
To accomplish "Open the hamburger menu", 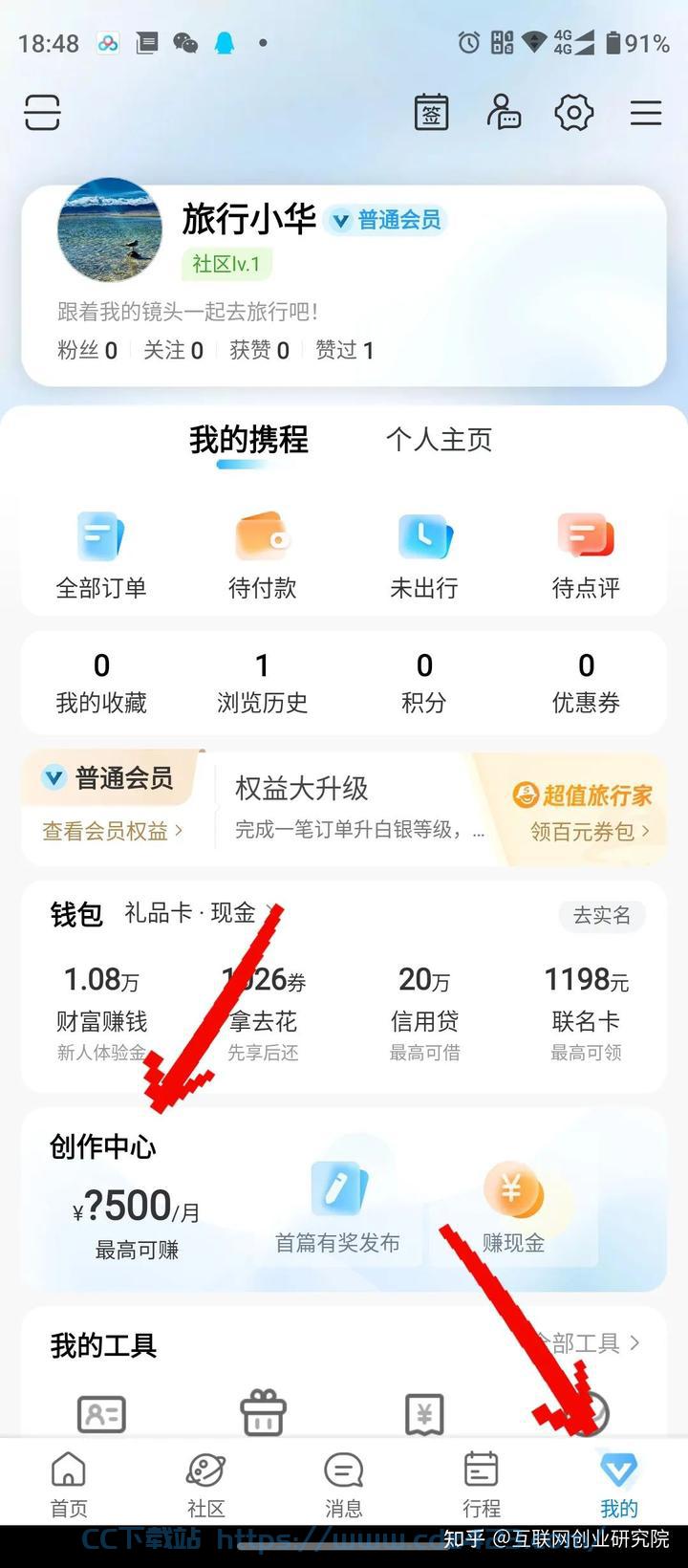I will (x=646, y=113).
